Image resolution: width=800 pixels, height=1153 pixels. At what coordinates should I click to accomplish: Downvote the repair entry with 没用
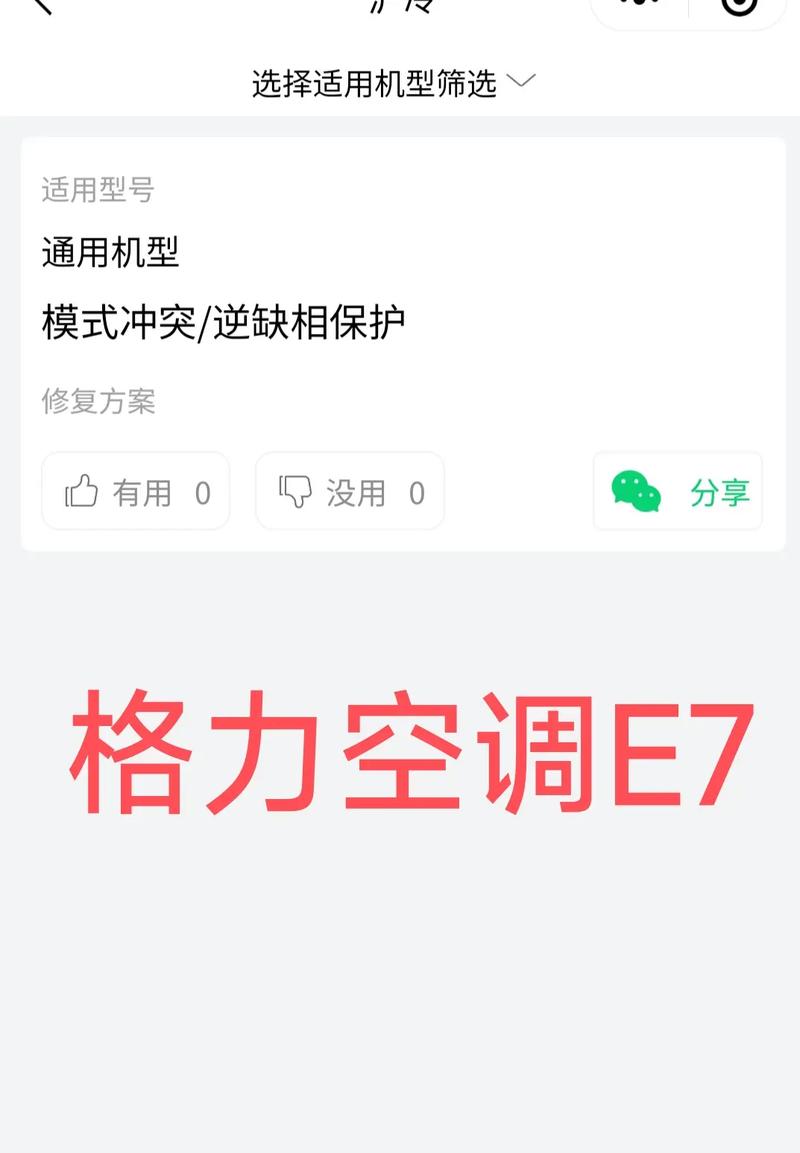click(349, 491)
